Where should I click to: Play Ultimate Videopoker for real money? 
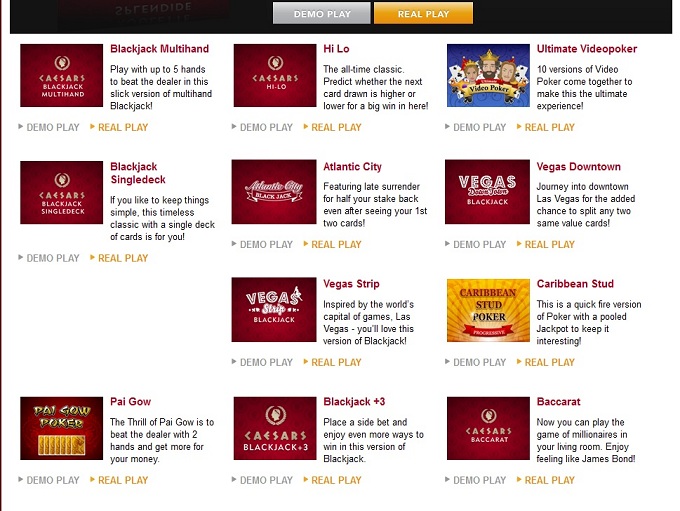click(549, 128)
